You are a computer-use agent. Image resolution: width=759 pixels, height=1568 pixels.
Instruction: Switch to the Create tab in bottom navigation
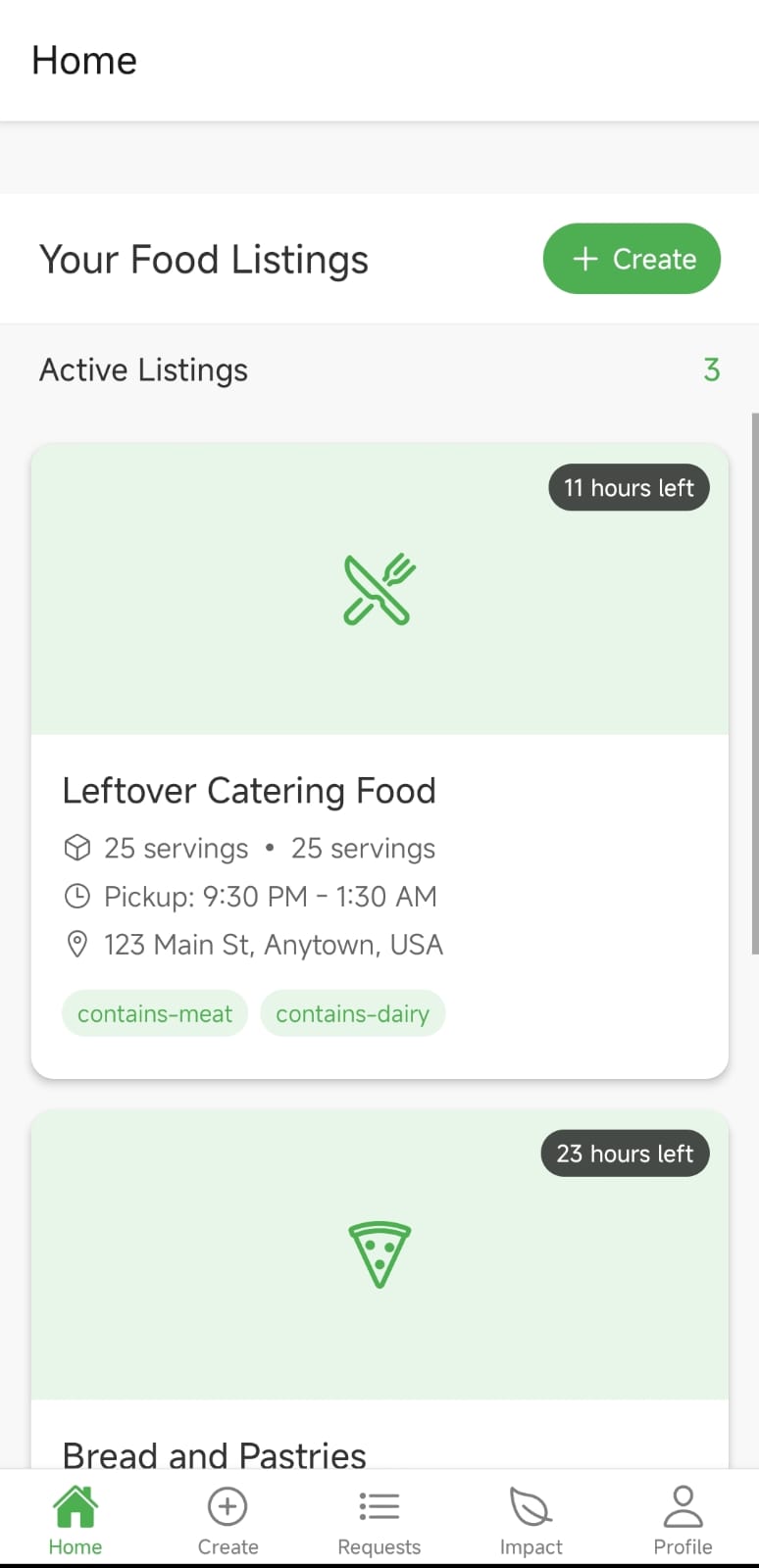pyautogui.click(x=228, y=1519)
